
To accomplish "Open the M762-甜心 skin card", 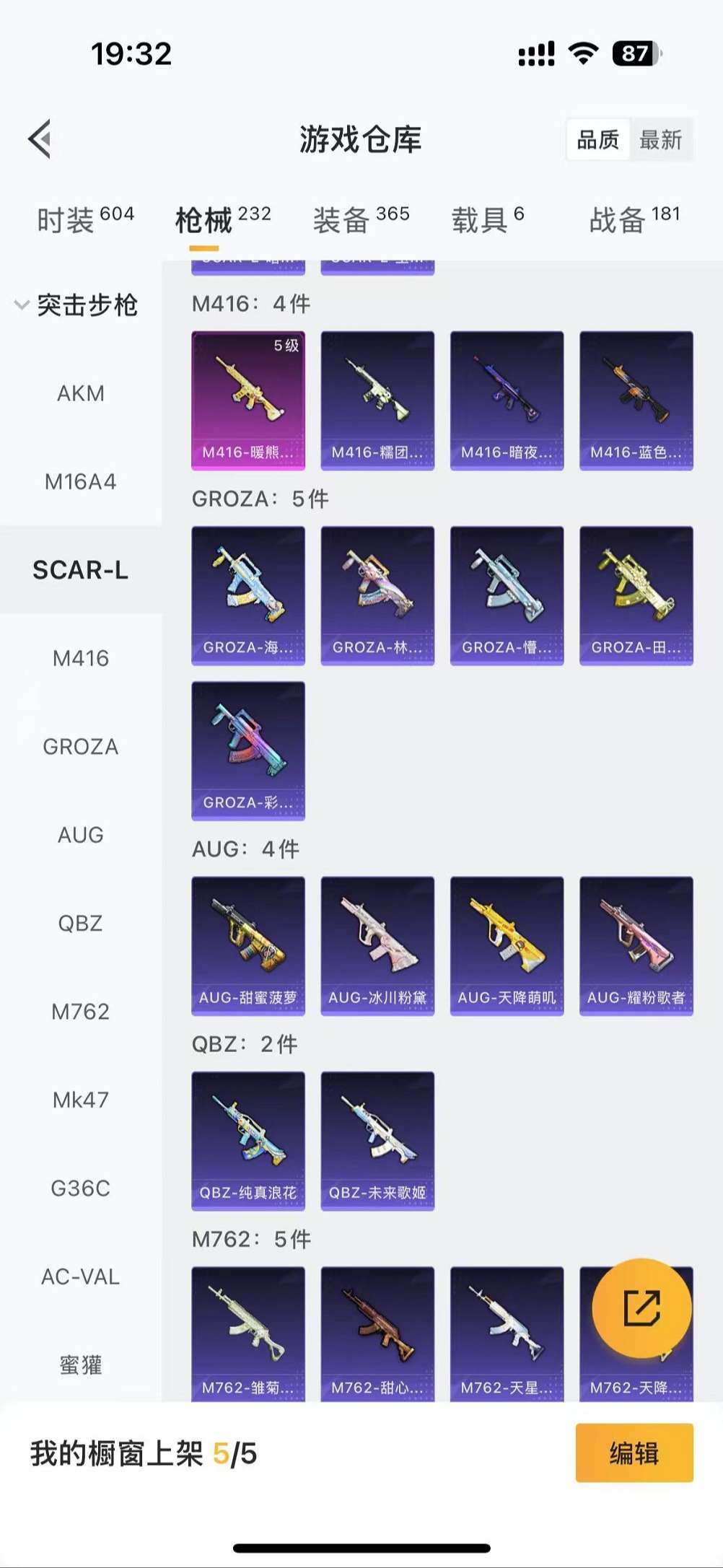I will point(377,1333).
